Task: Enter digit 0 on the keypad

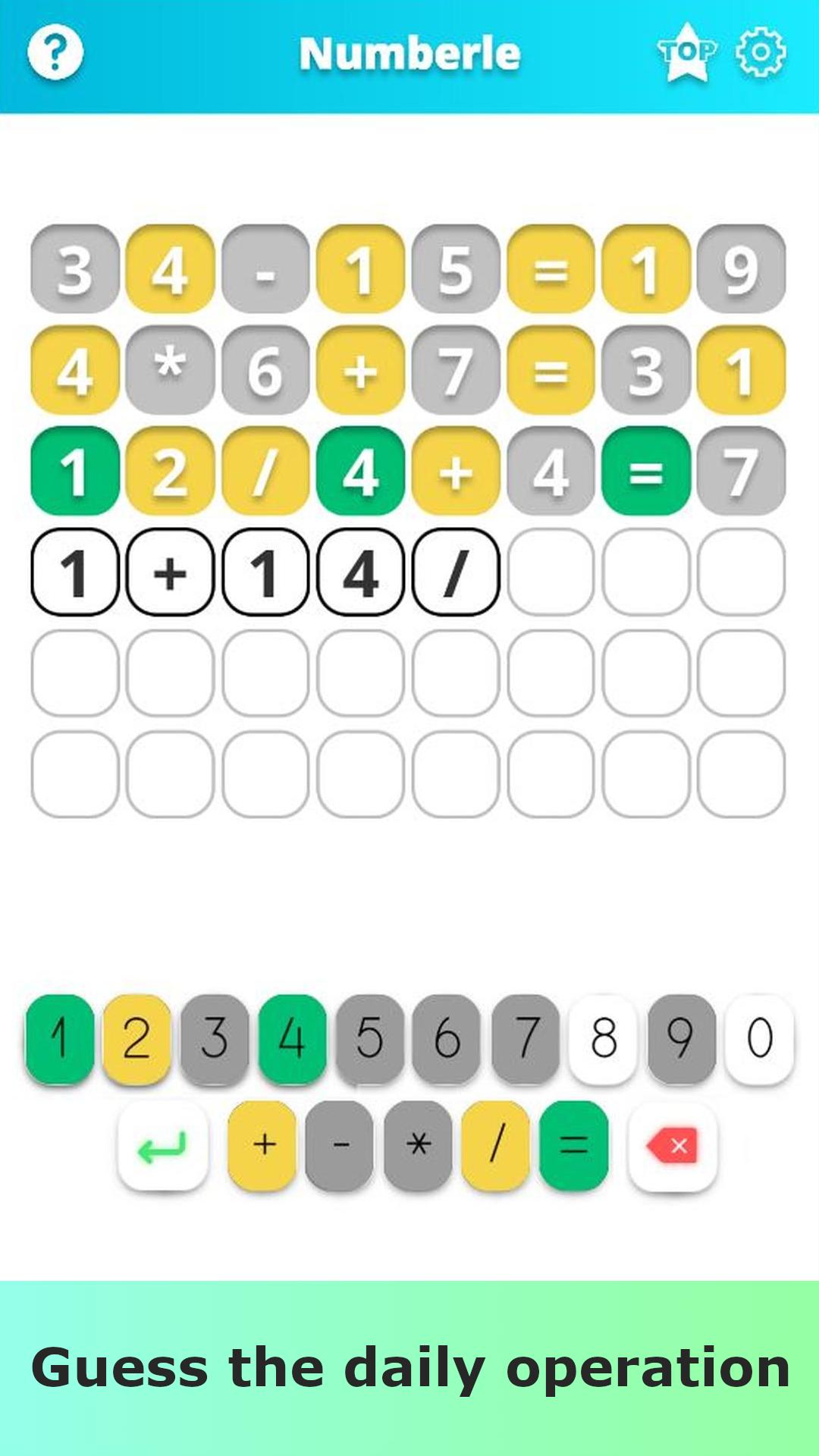Action: (759, 1038)
